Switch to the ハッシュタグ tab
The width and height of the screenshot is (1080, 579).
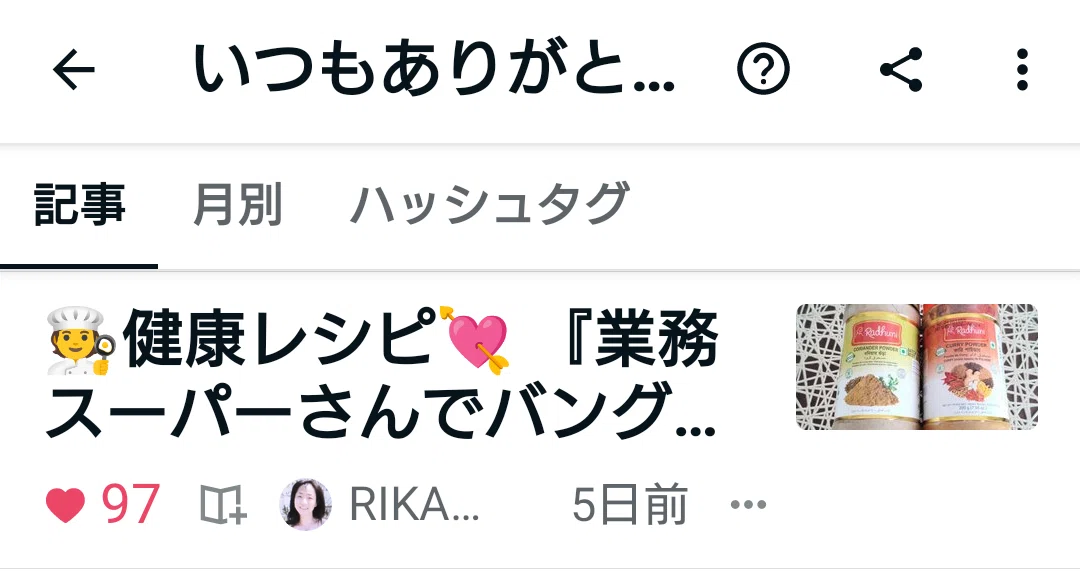(x=490, y=204)
